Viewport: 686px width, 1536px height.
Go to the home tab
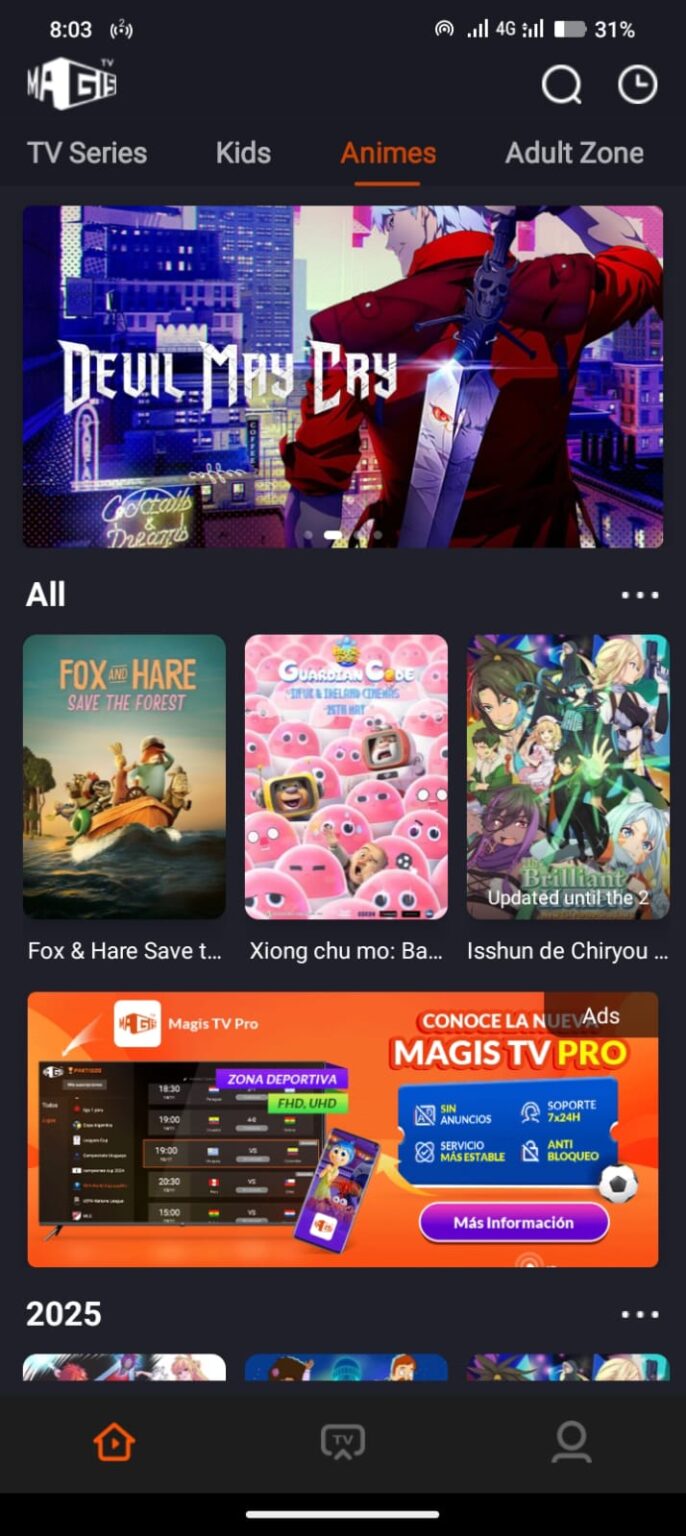tap(114, 1442)
